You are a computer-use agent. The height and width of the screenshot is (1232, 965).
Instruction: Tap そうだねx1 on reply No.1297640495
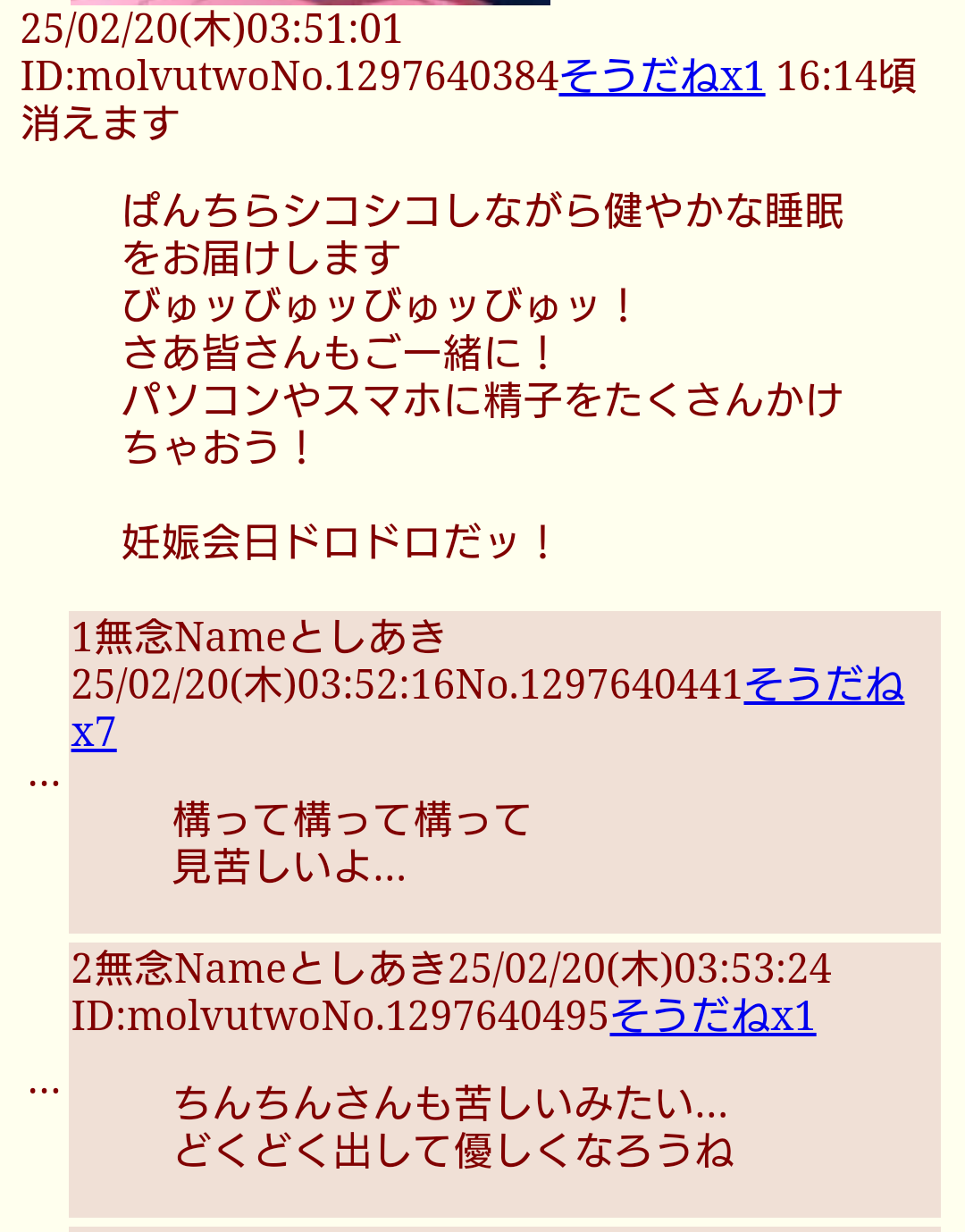pos(712,1017)
